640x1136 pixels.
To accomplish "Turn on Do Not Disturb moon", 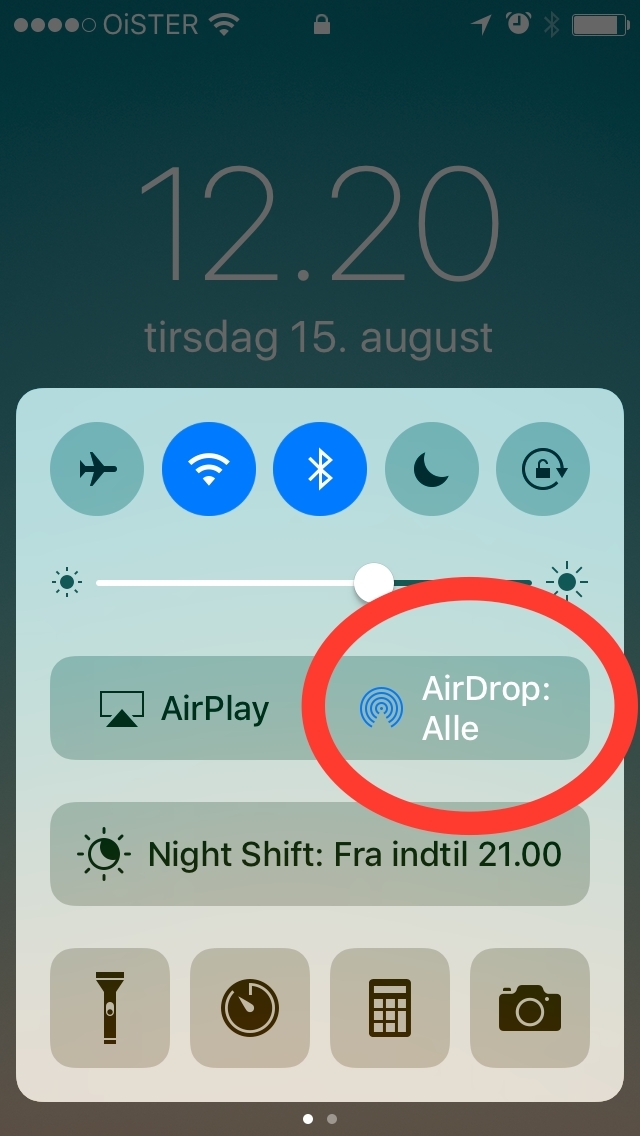I will point(431,469).
